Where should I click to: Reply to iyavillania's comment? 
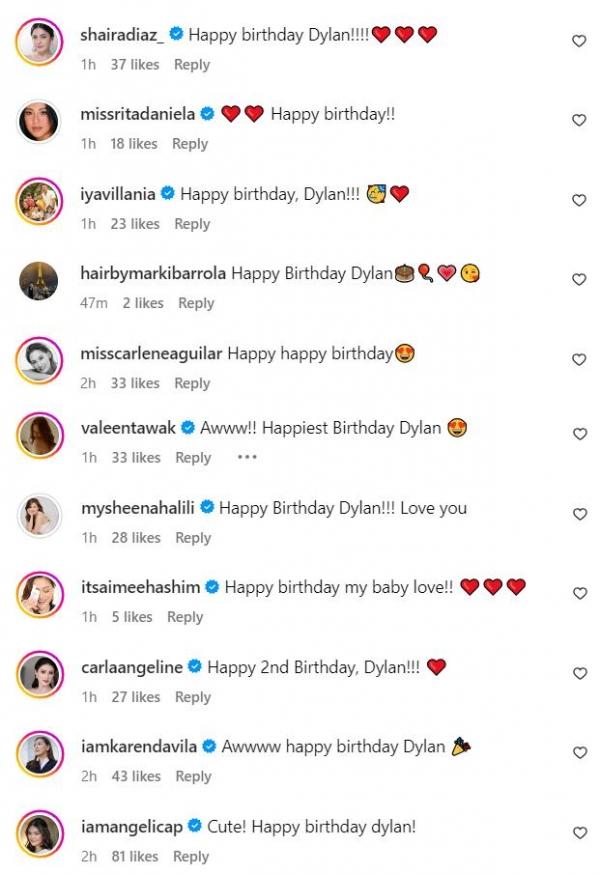point(192,224)
